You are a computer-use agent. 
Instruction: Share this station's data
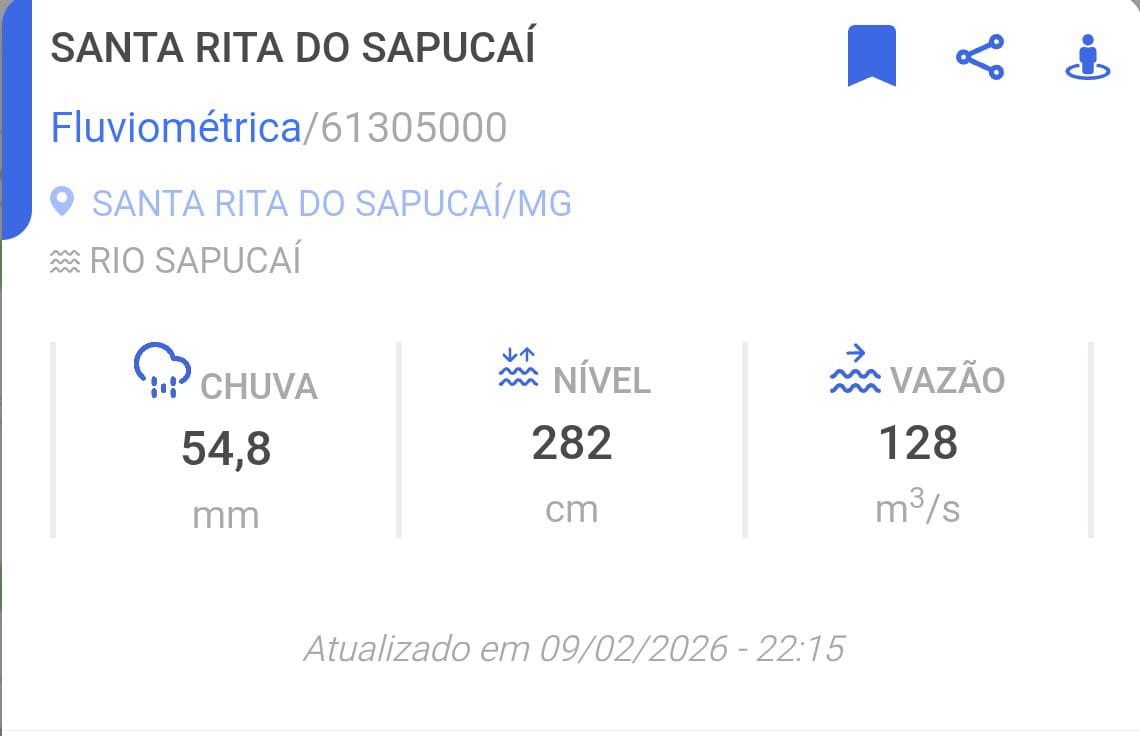point(980,57)
